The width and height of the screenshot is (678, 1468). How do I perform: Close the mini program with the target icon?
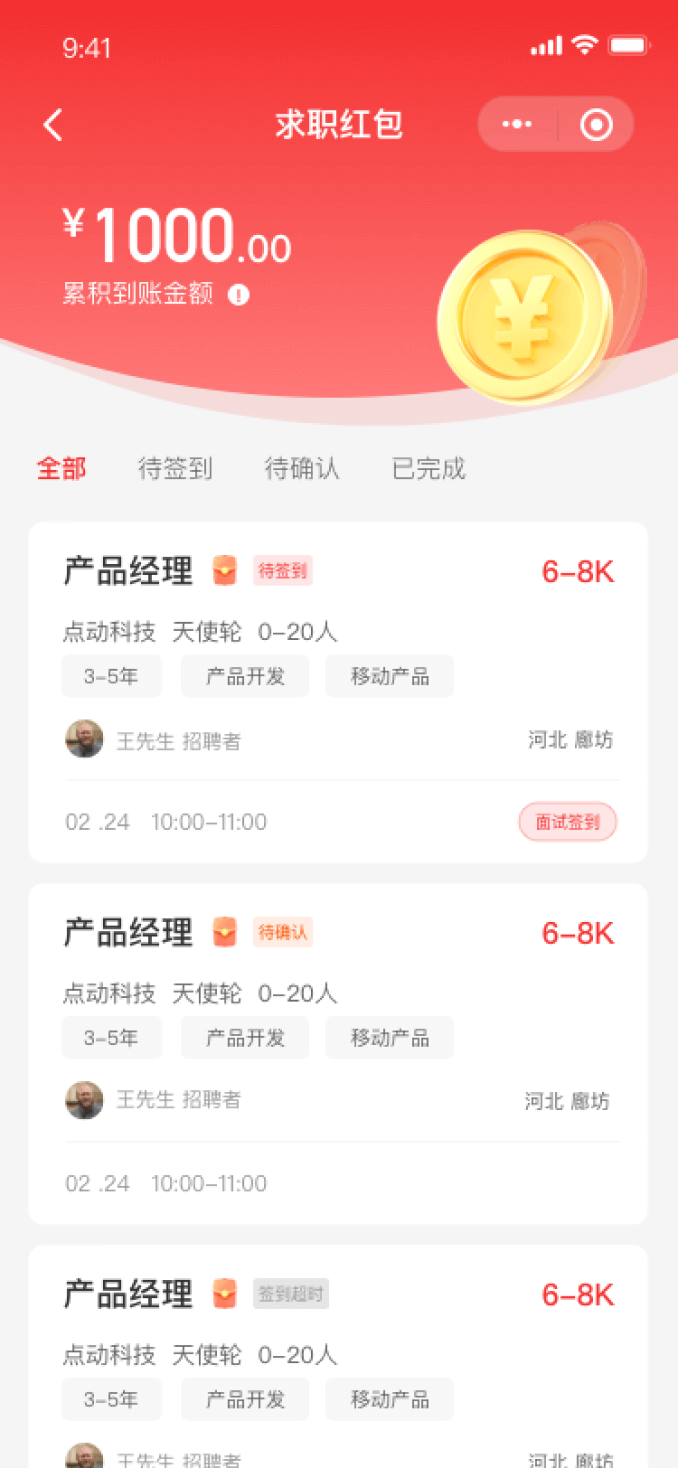click(596, 124)
